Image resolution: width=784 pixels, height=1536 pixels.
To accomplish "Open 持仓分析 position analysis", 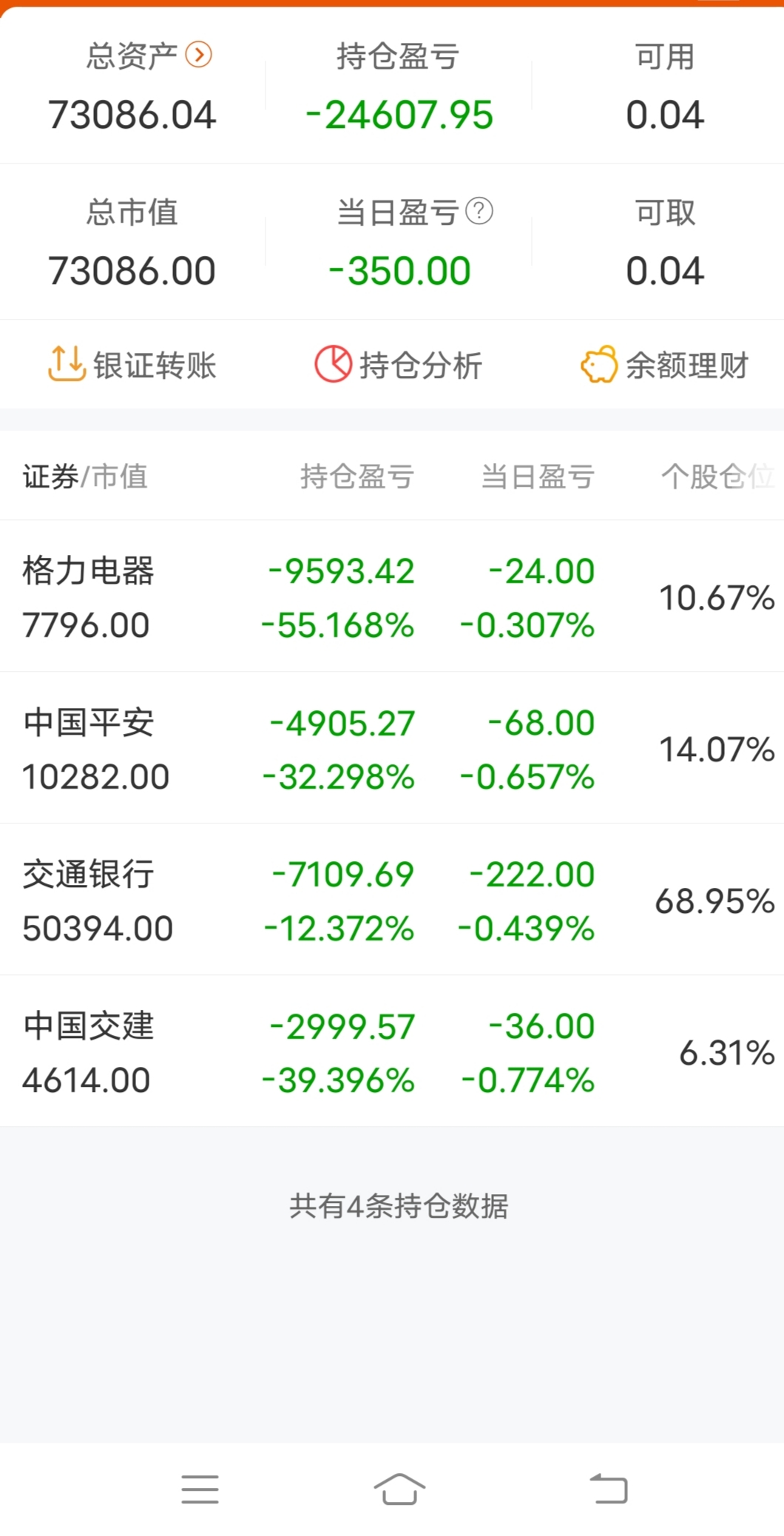I will pos(399,365).
